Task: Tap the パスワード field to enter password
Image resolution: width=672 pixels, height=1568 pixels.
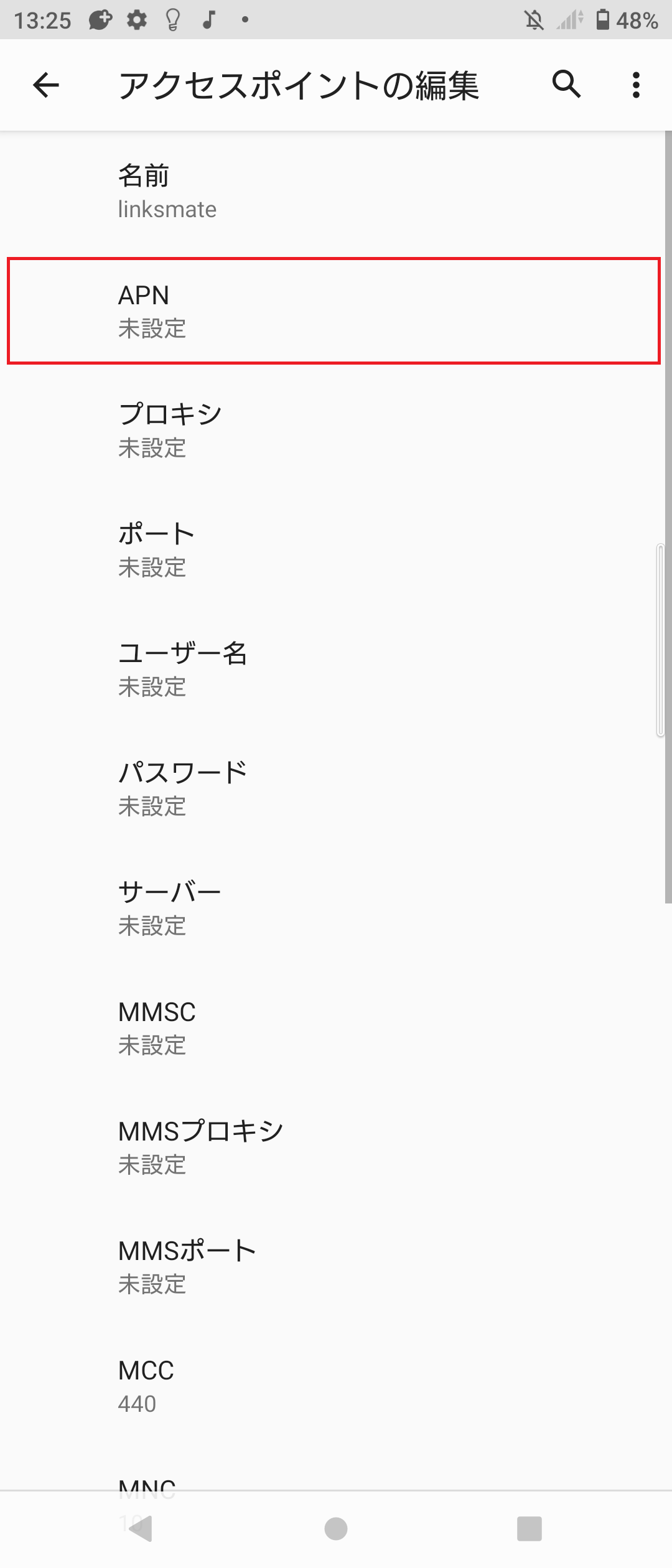Action: coord(336,788)
